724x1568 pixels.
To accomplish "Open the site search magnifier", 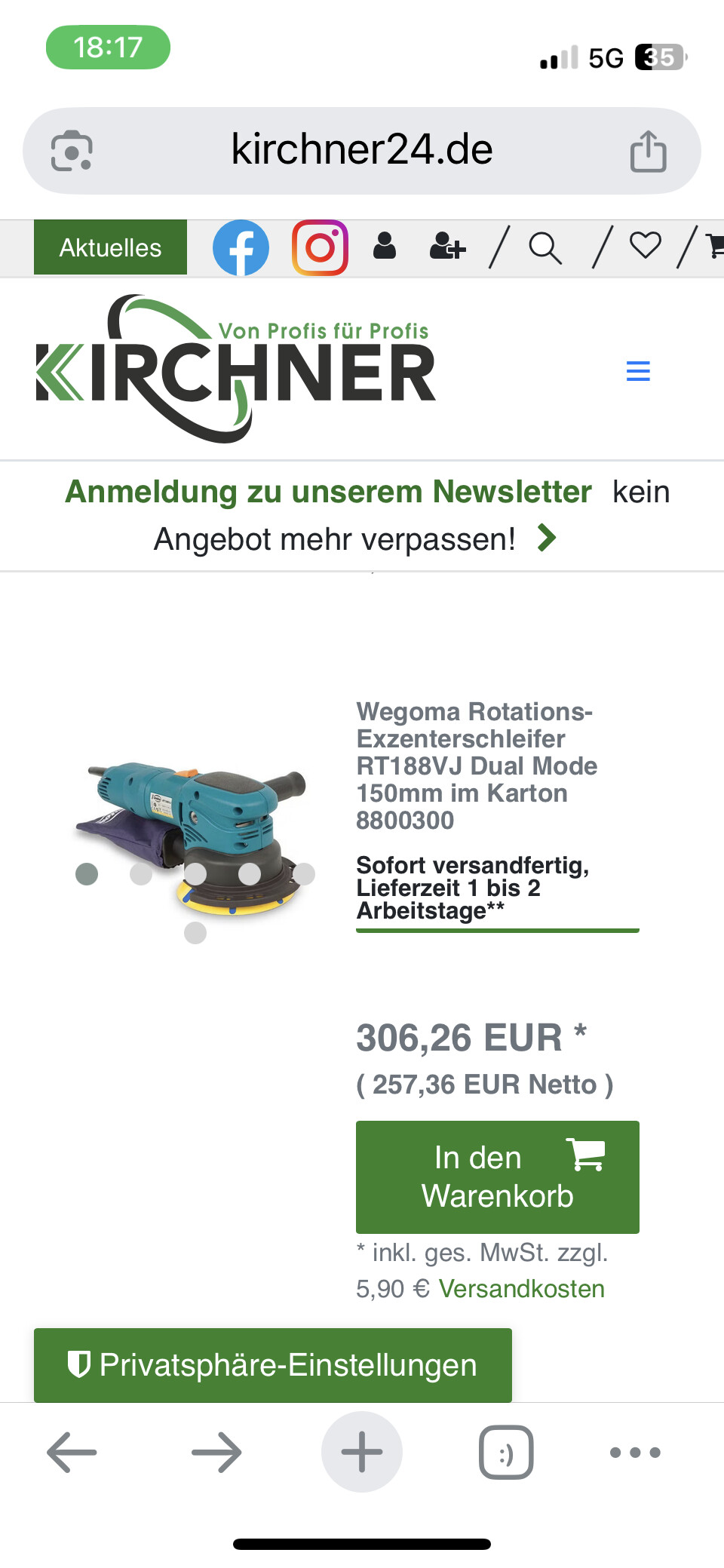I will [x=545, y=247].
